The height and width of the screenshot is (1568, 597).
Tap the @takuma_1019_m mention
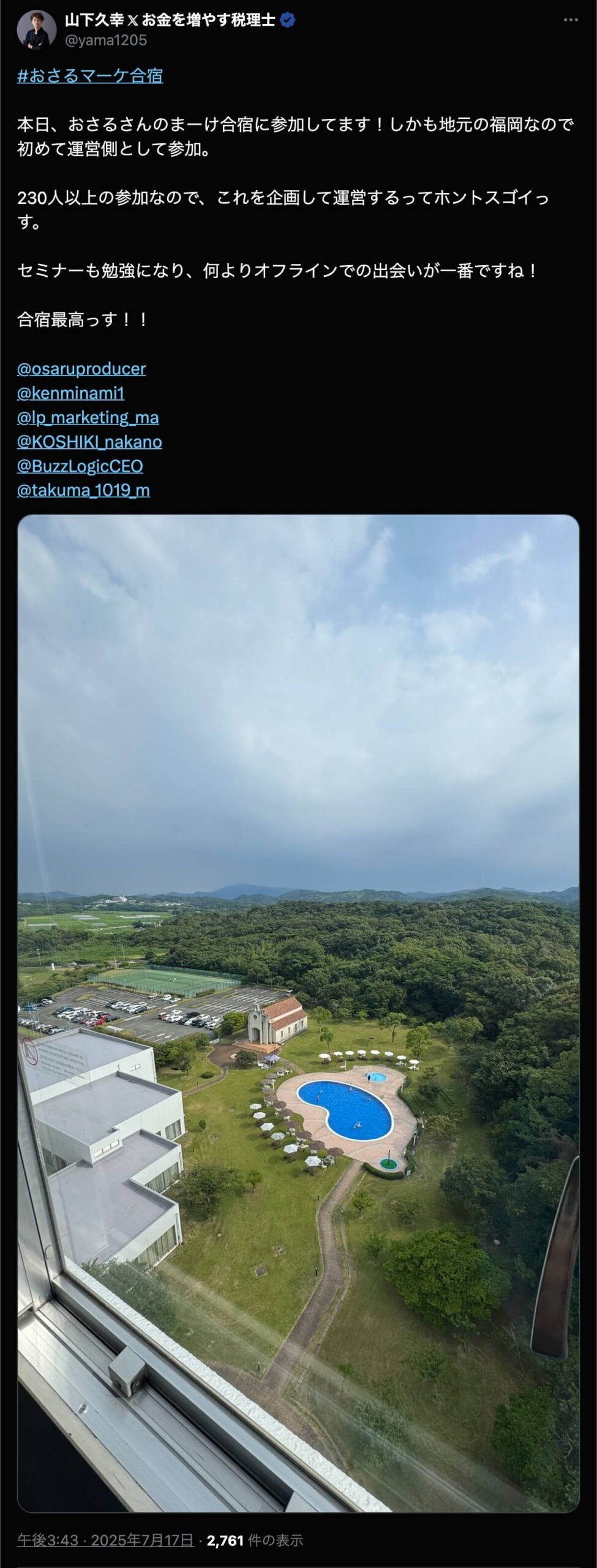pos(83,490)
